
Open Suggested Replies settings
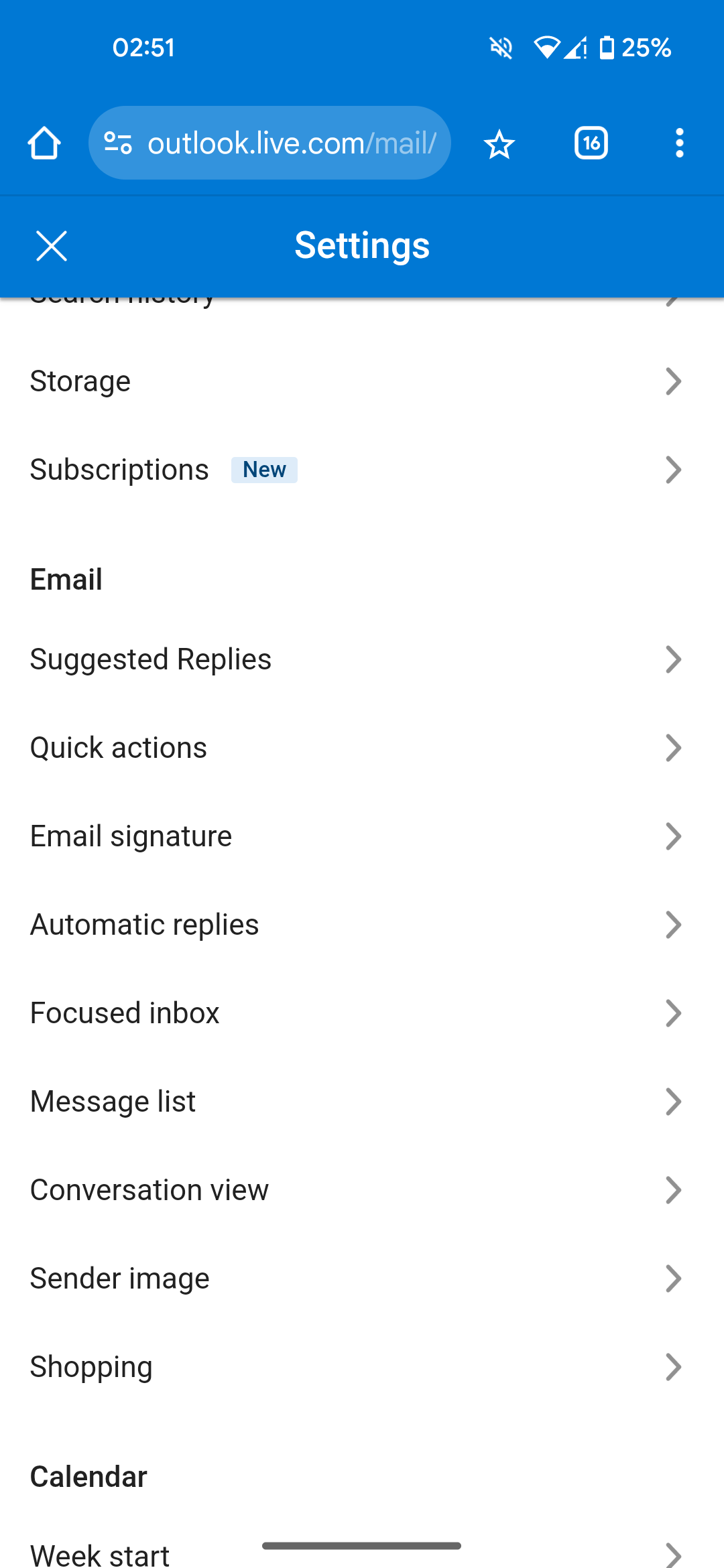tap(362, 659)
